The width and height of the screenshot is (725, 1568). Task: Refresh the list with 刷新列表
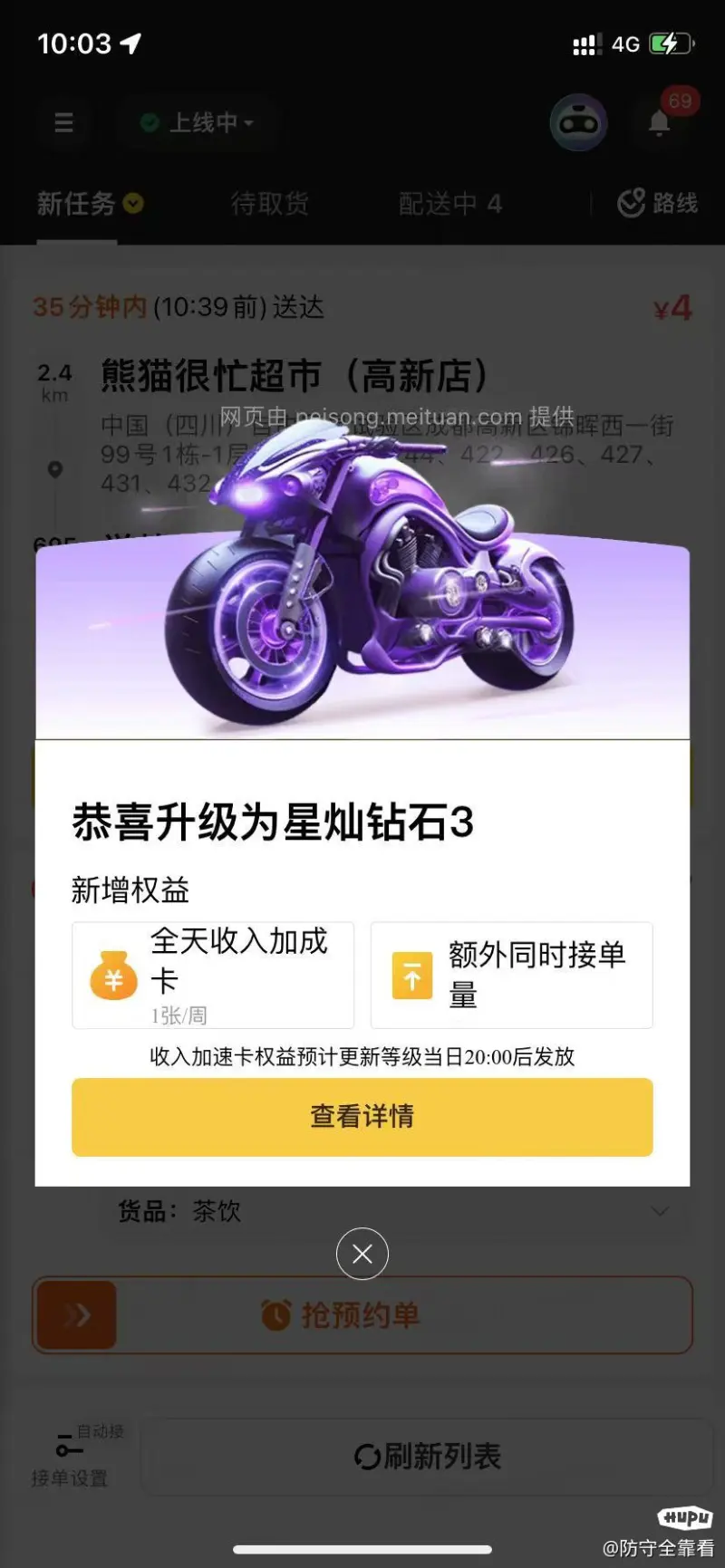[426, 1457]
